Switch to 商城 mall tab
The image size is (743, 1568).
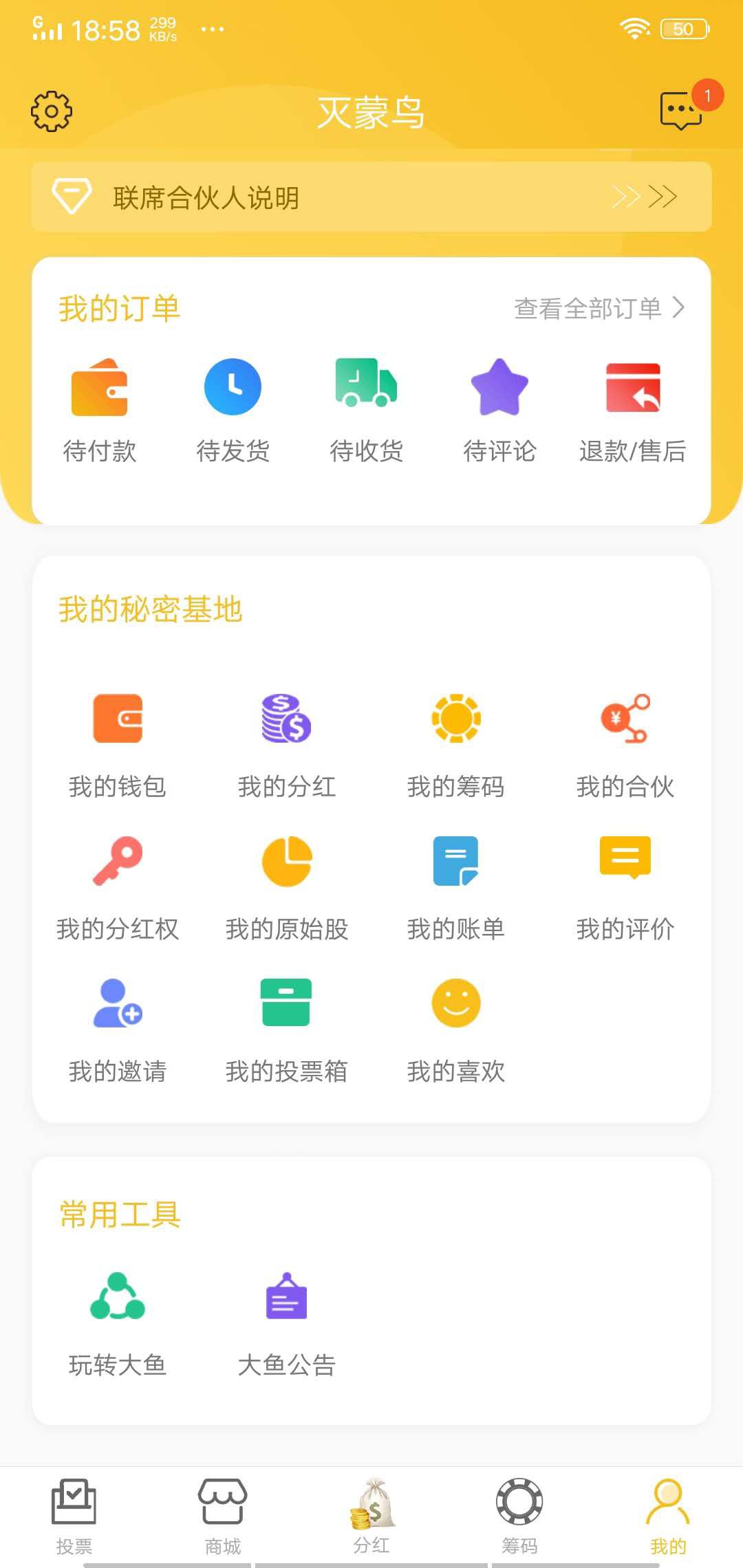click(222, 1513)
